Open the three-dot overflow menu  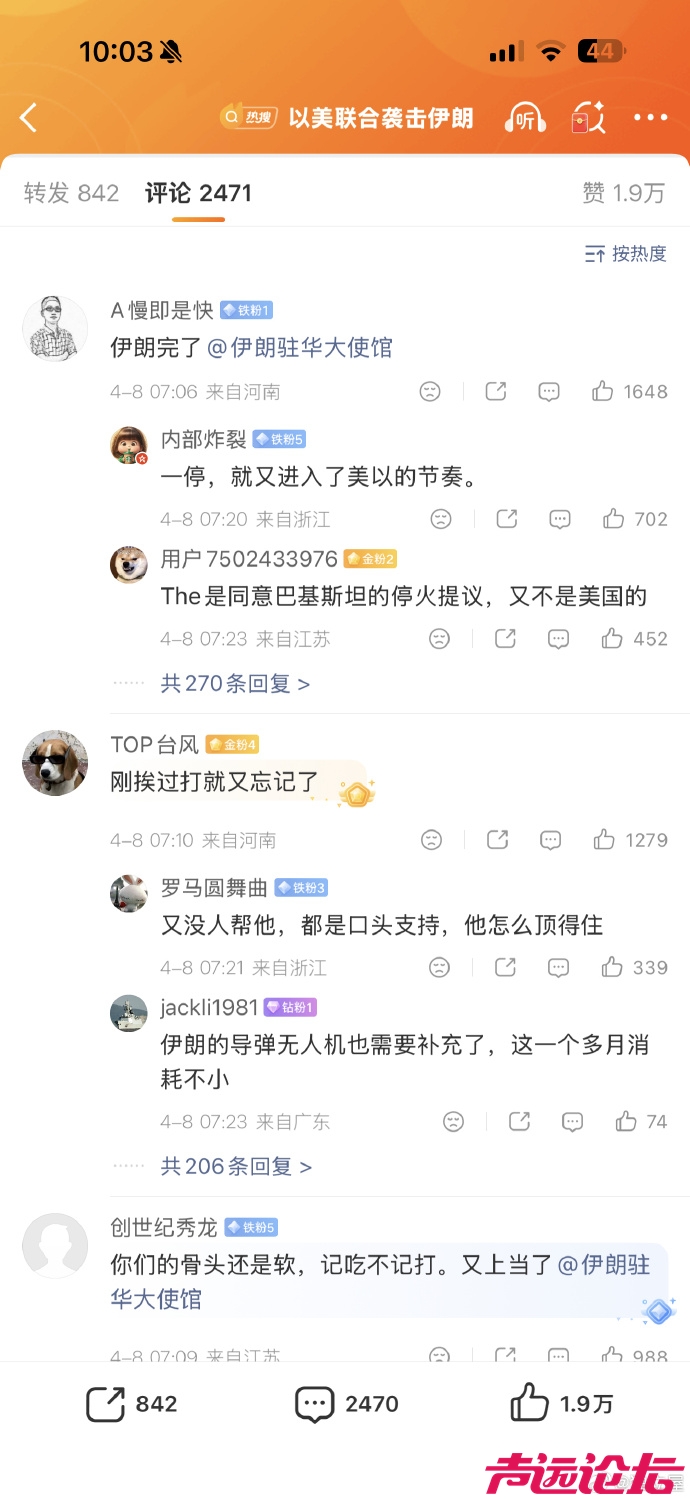pos(650,118)
